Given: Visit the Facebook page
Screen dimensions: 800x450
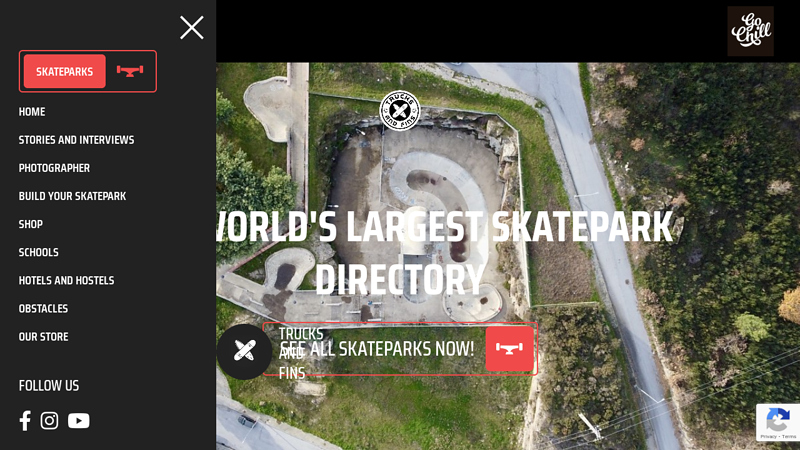Looking at the screenshot, I should tap(25, 421).
